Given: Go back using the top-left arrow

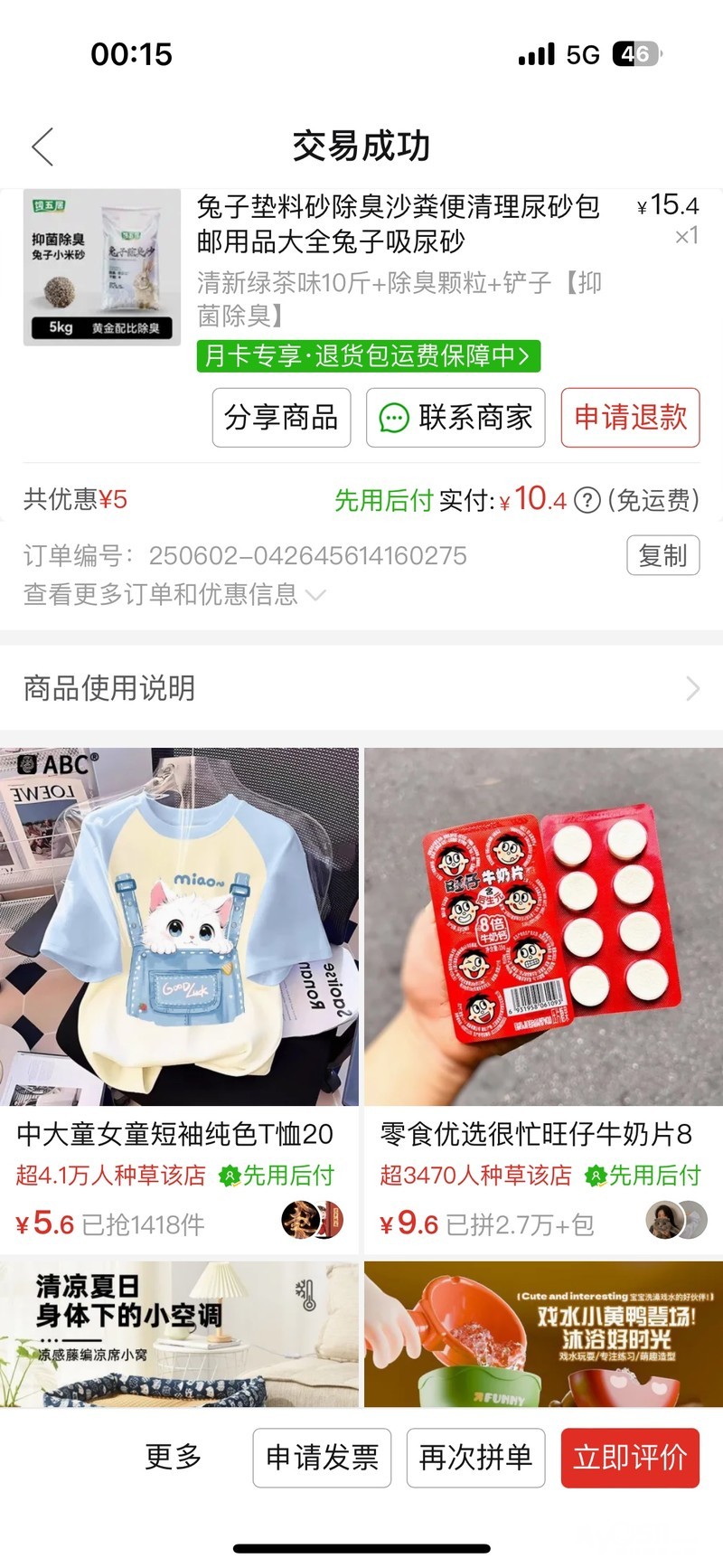Looking at the screenshot, I should click(42, 146).
